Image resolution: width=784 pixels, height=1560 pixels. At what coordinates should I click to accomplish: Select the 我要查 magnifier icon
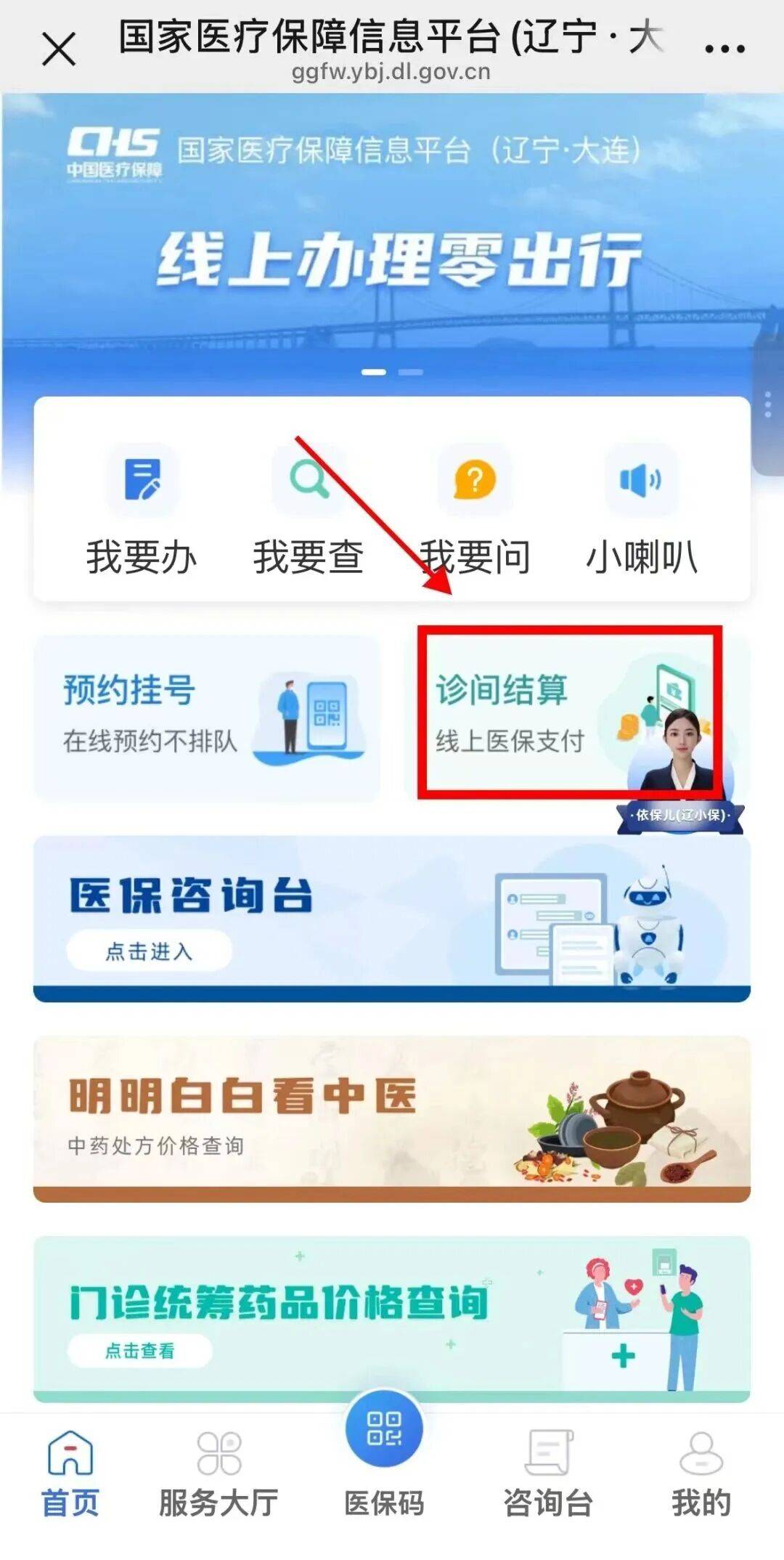309,479
